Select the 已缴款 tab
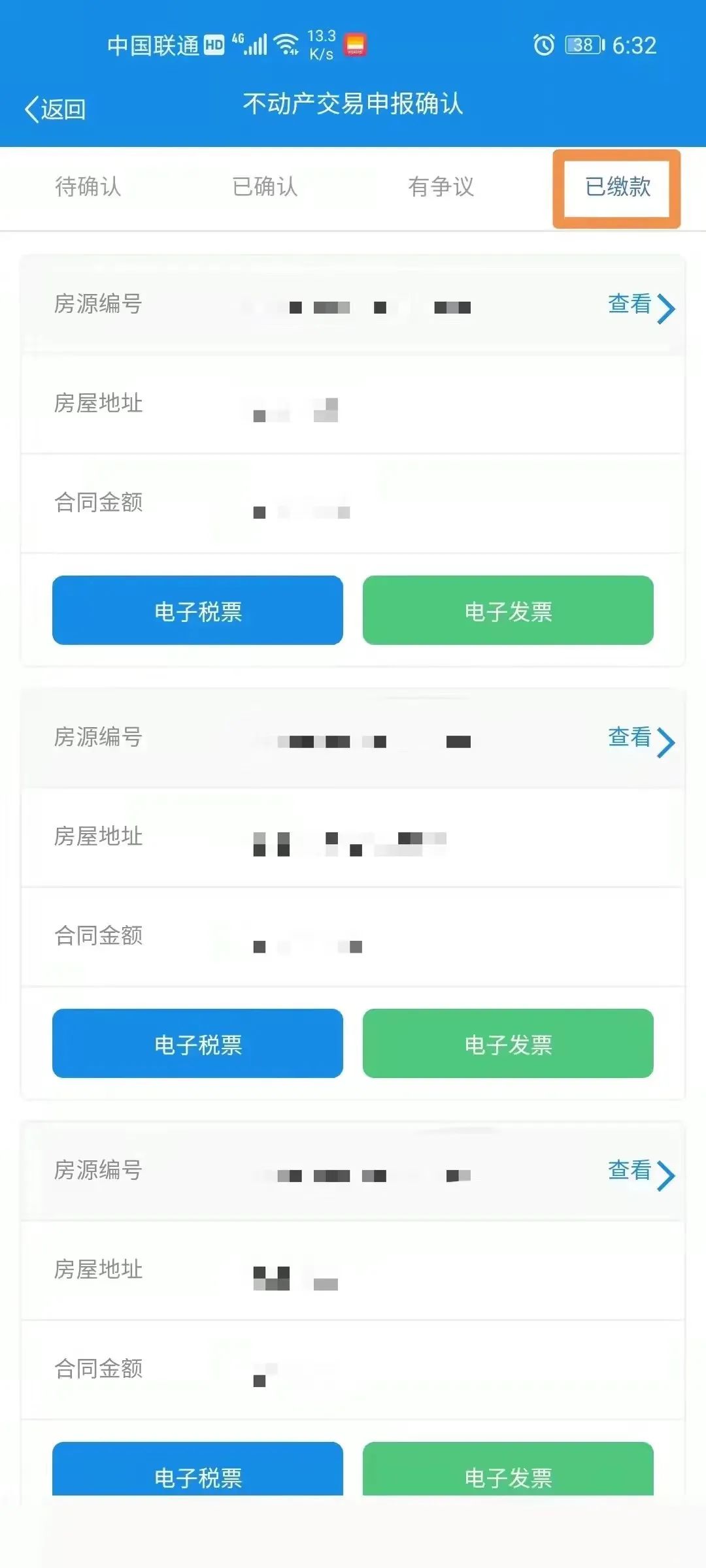706x1568 pixels. [x=618, y=187]
